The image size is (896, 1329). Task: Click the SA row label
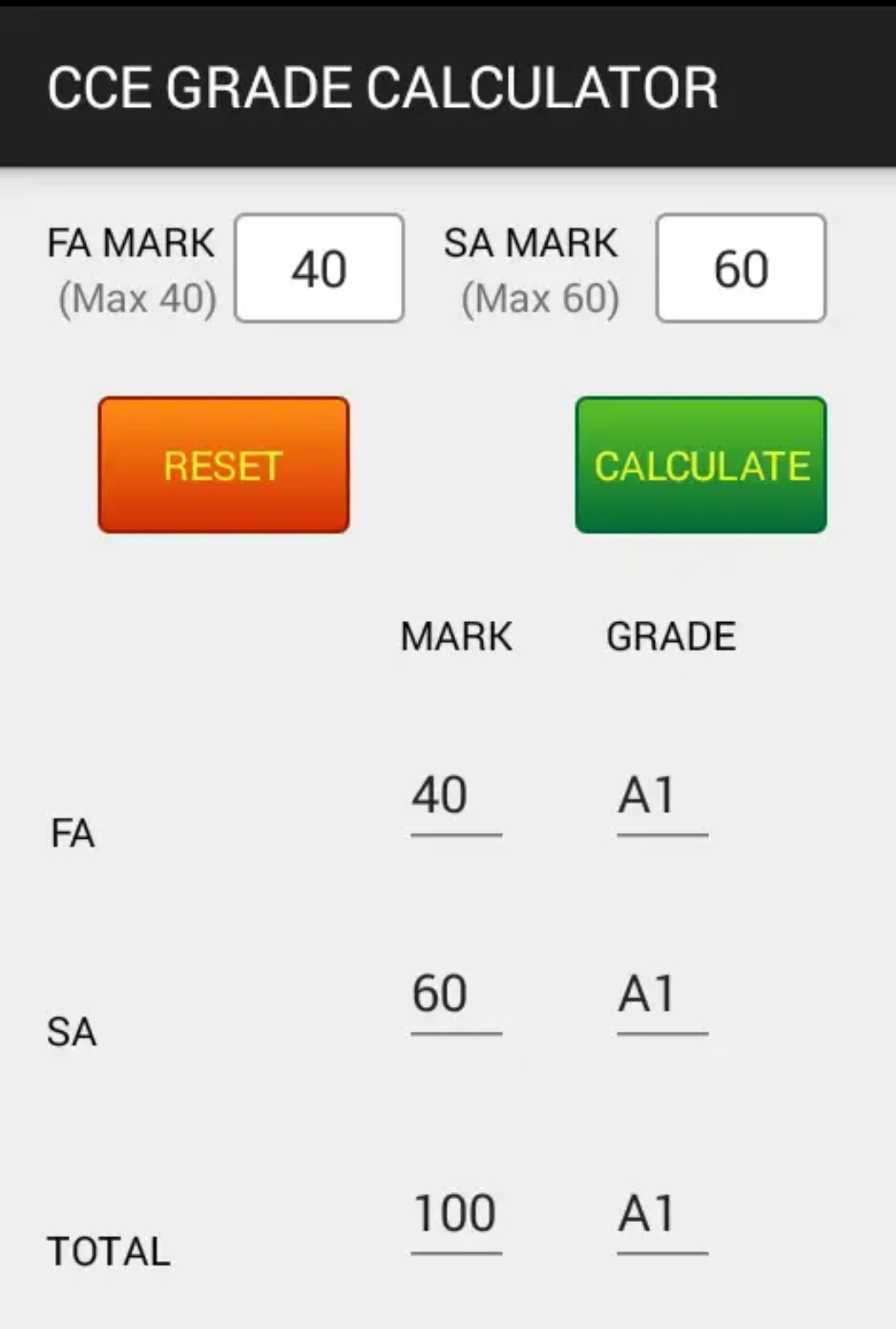point(71,1033)
